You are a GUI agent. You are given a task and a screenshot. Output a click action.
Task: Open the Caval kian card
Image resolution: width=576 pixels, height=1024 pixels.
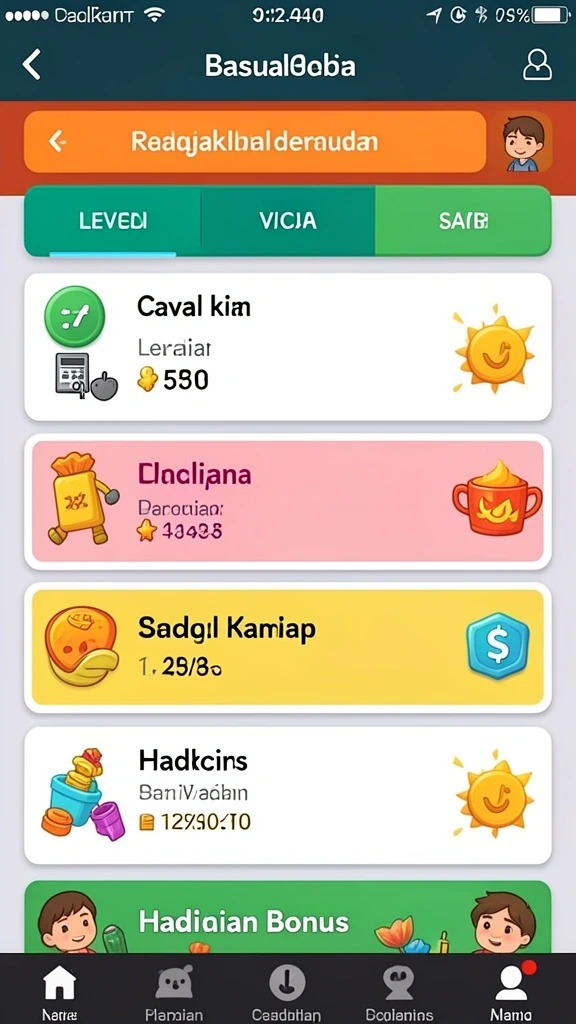(288, 347)
